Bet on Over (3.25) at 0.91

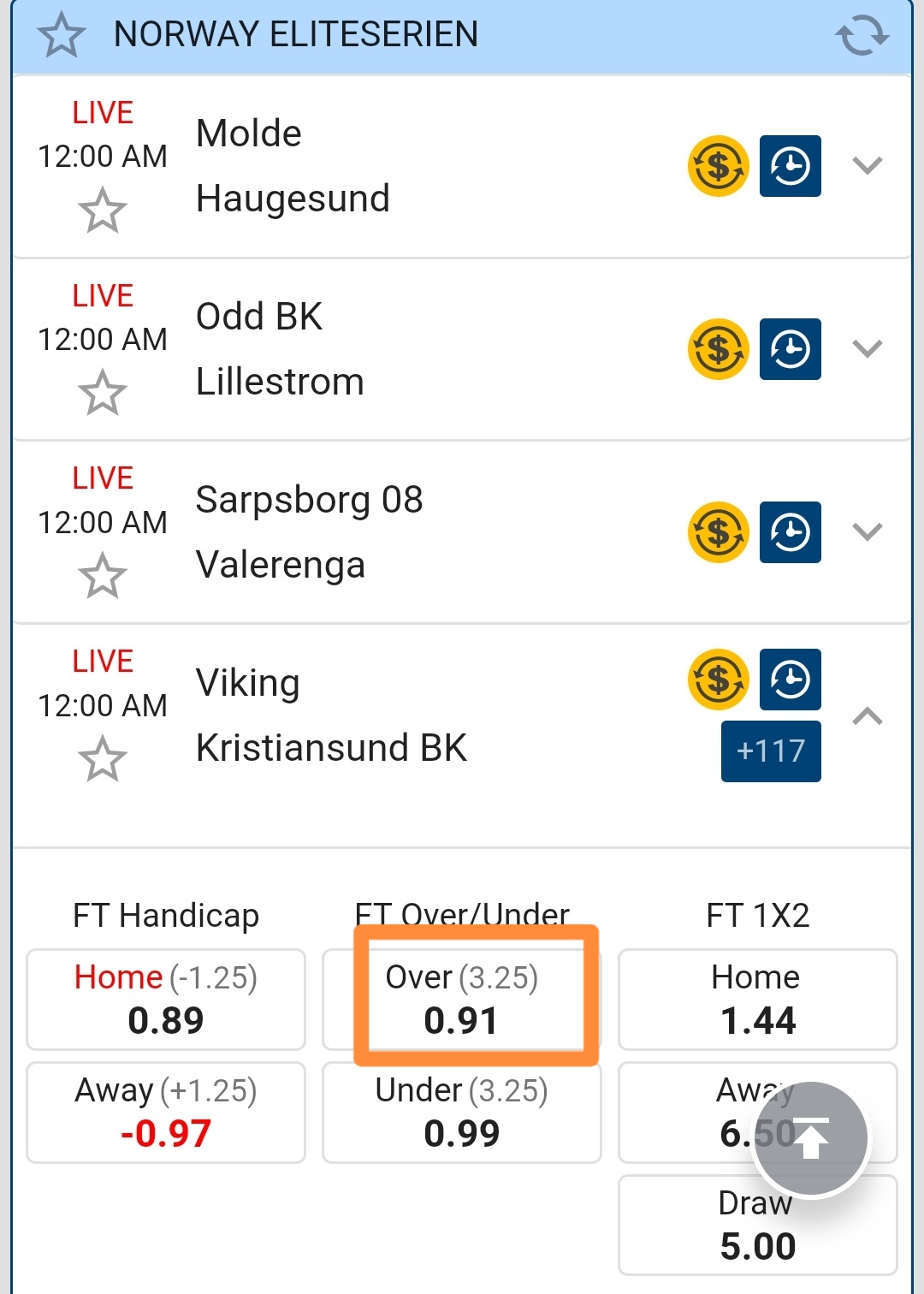pos(462,999)
